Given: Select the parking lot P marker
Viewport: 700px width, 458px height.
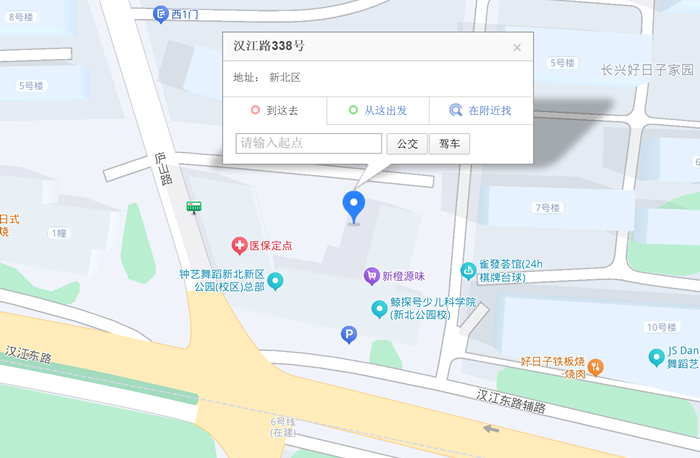Looking at the screenshot, I should tap(348, 336).
